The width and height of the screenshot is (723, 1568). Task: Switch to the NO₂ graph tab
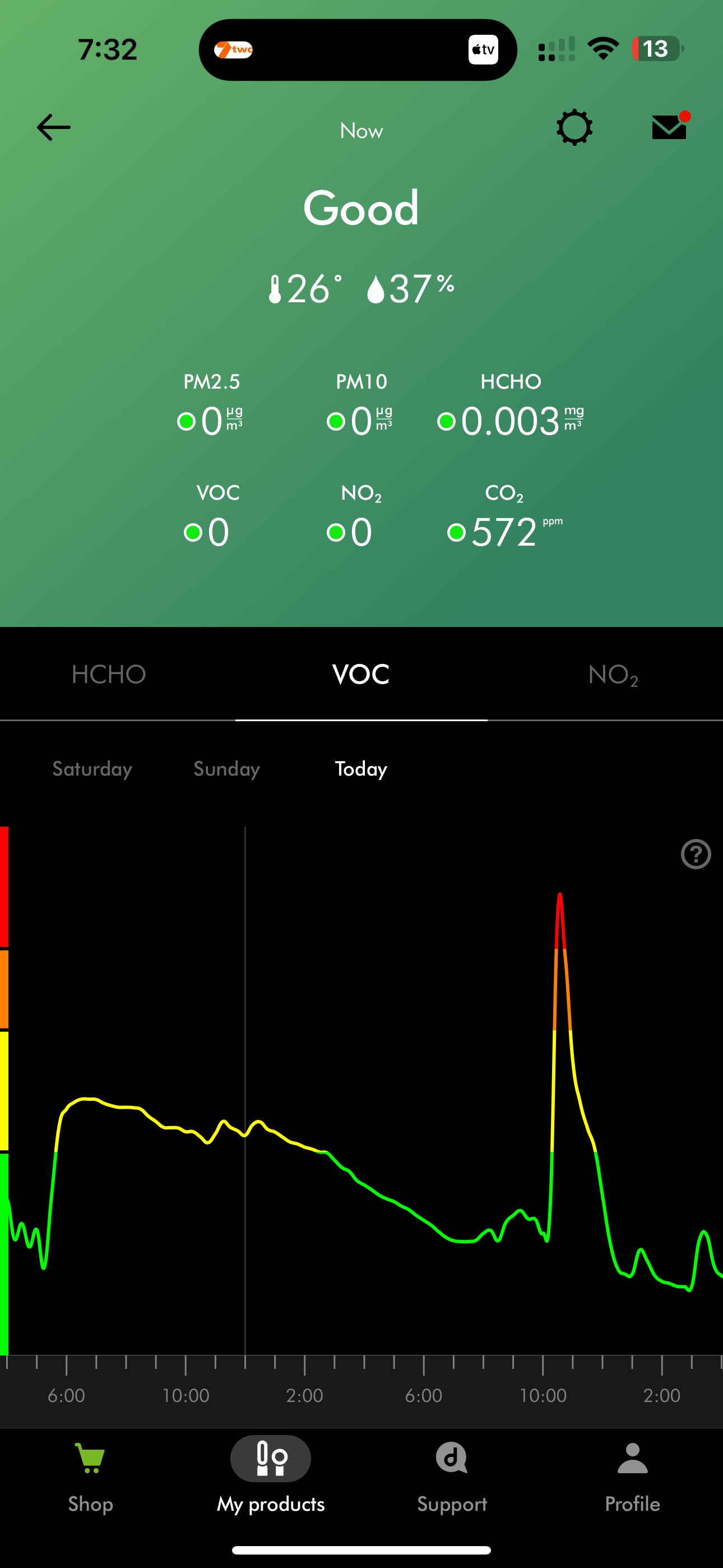point(613,674)
